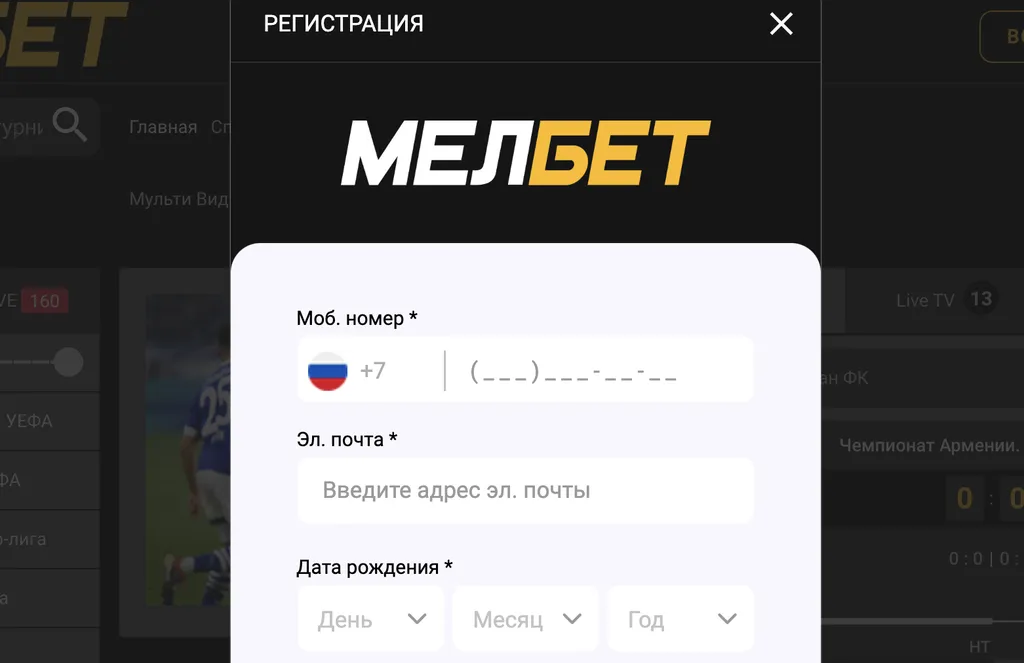The image size is (1024, 663).
Task: Select the Год dropdown
Action: point(681,619)
